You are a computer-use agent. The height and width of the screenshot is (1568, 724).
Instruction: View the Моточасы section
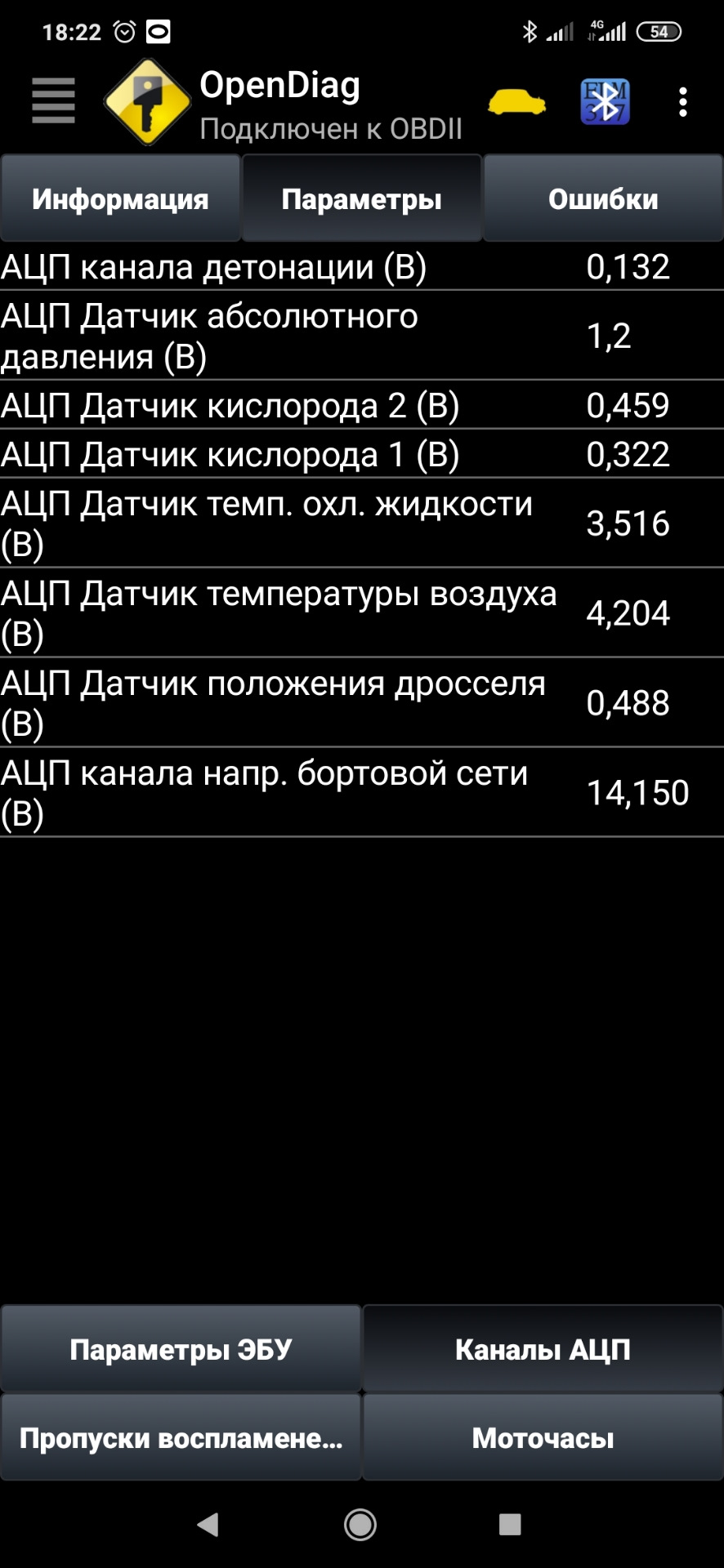click(x=543, y=1438)
